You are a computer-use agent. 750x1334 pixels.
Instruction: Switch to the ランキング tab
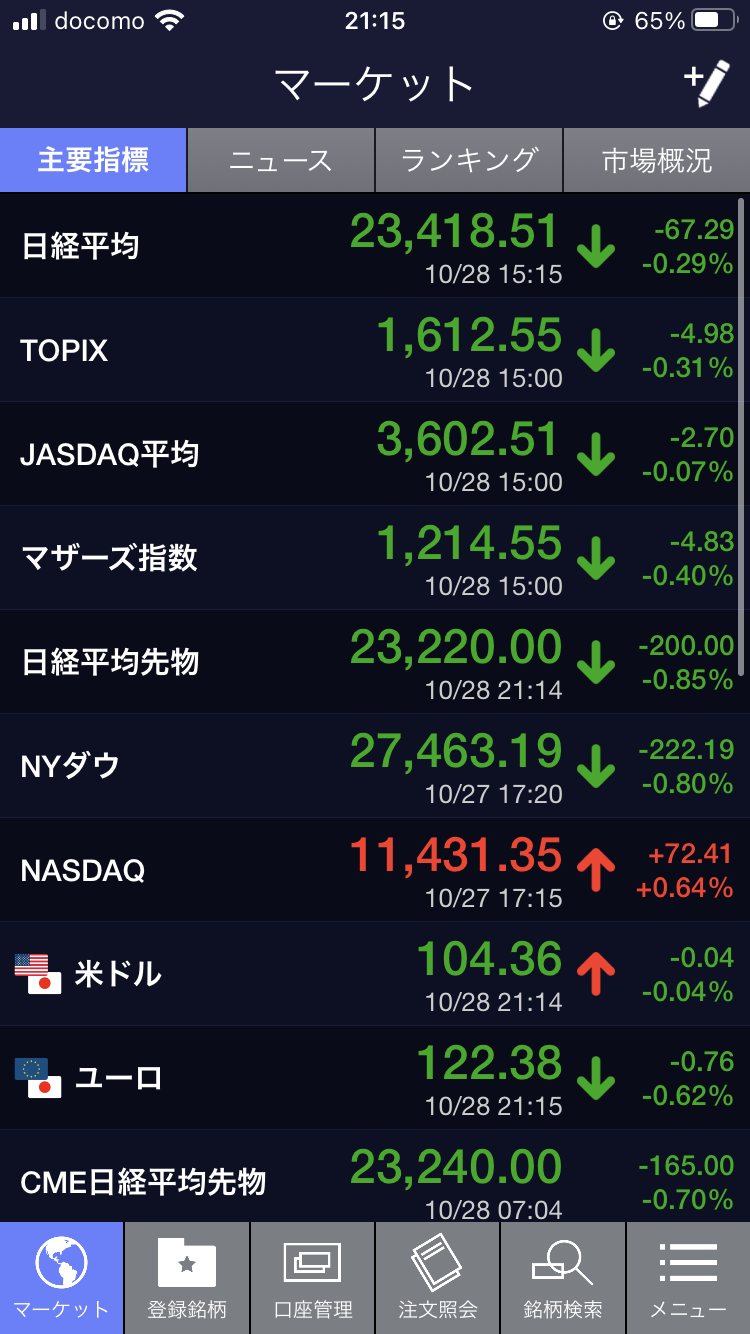coord(469,160)
